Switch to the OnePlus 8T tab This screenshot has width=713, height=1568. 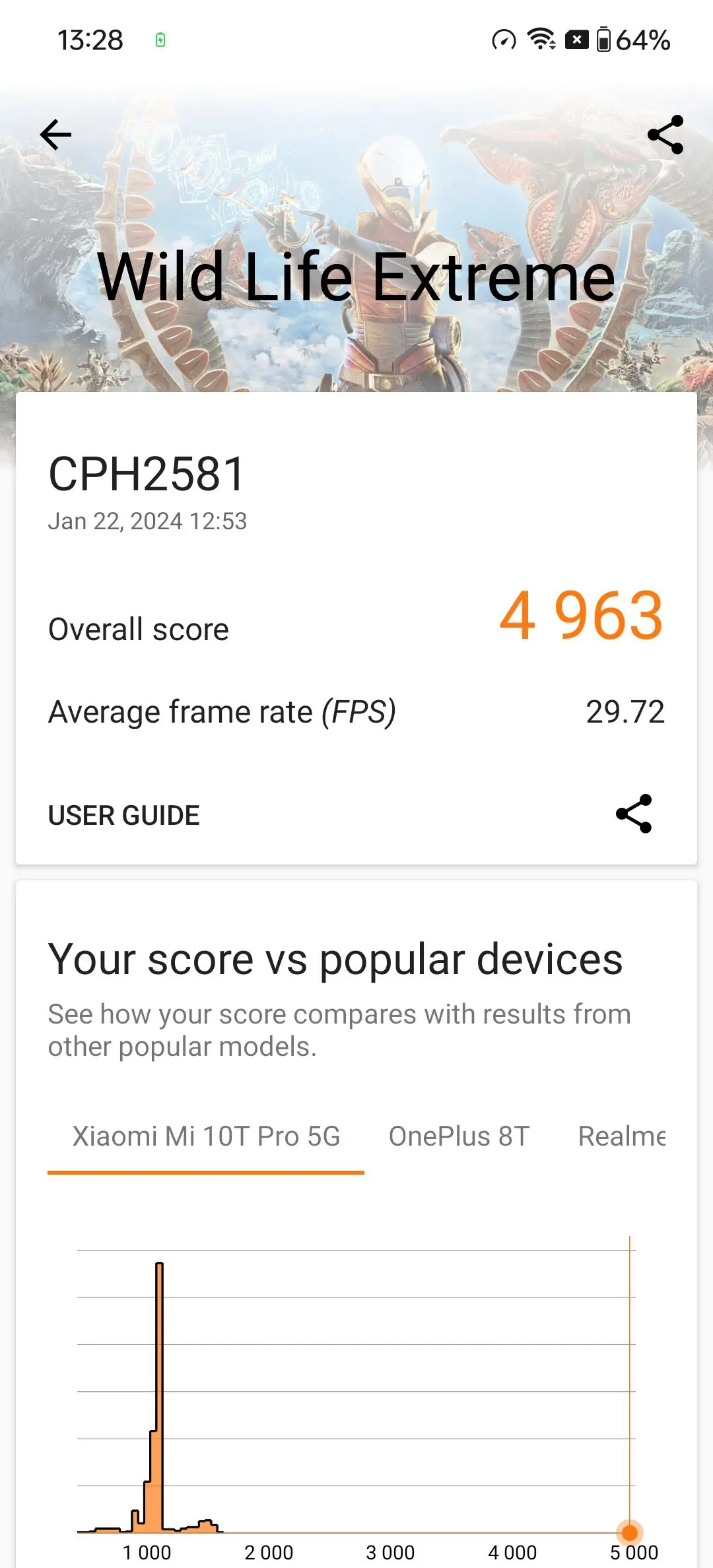coord(459,1136)
